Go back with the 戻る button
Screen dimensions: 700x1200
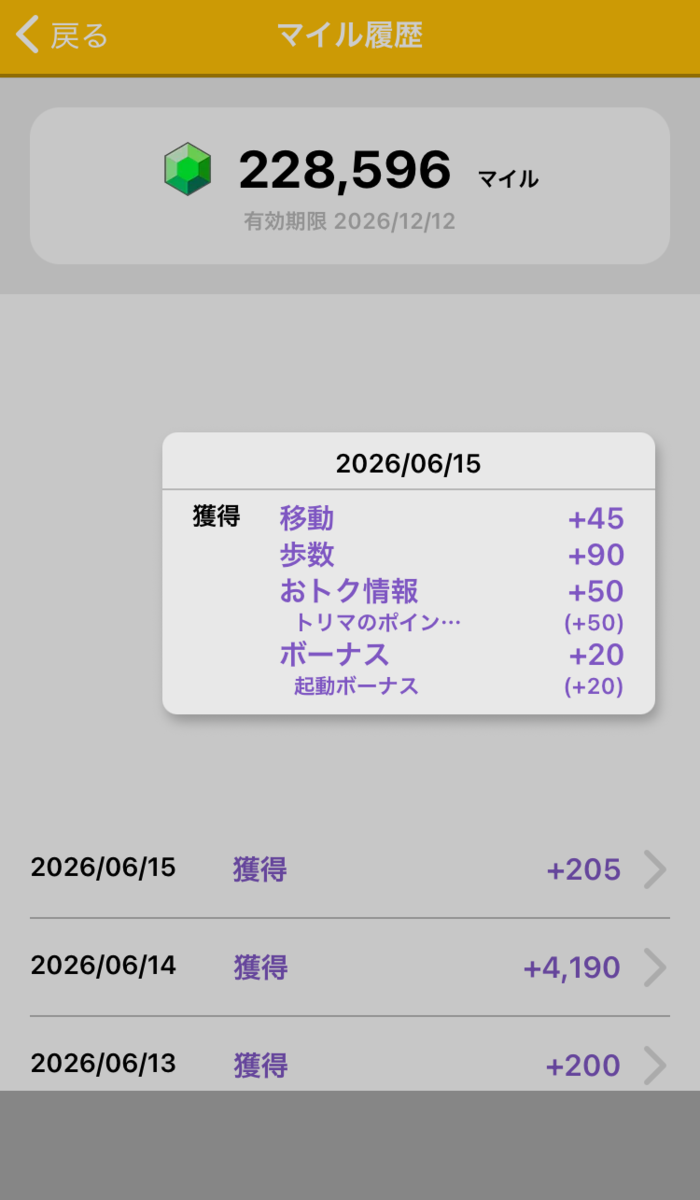(x=62, y=36)
